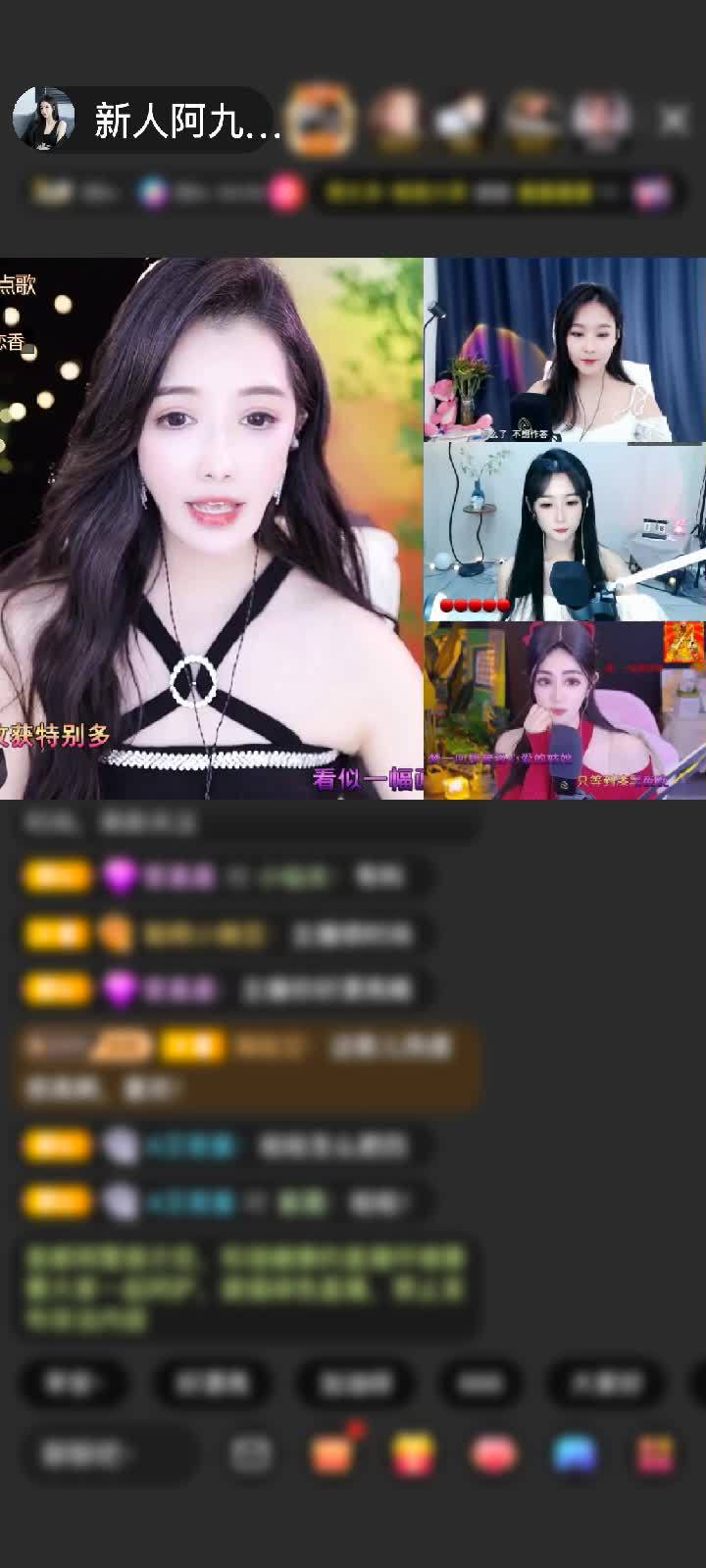Open the gift box icon at bottom right
Image resolution: width=706 pixels, height=1568 pixels.
click(655, 1454)
